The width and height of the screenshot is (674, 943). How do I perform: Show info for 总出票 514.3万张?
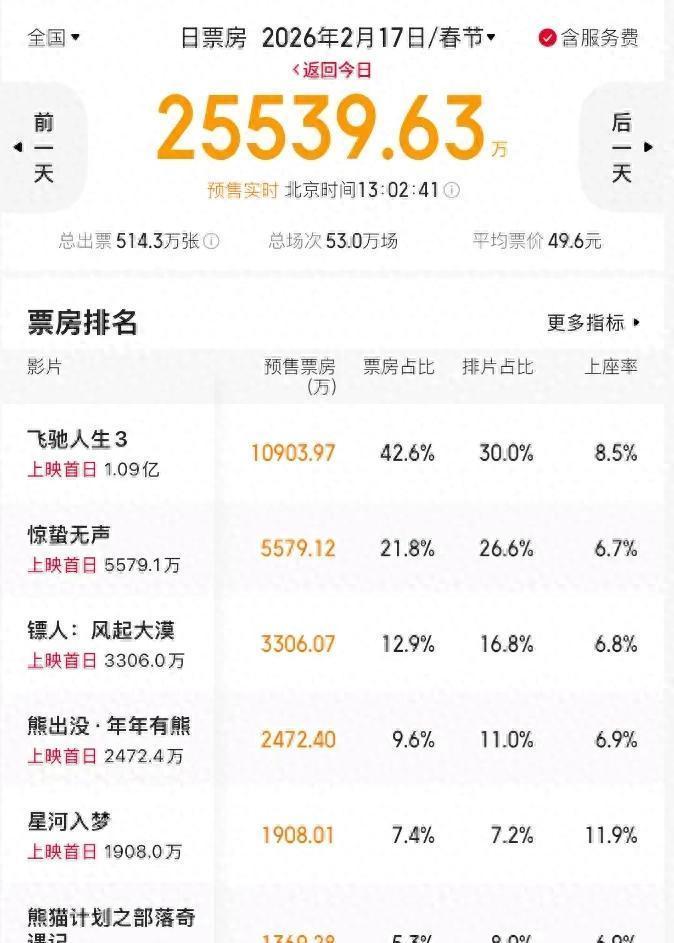pos(212,241)
